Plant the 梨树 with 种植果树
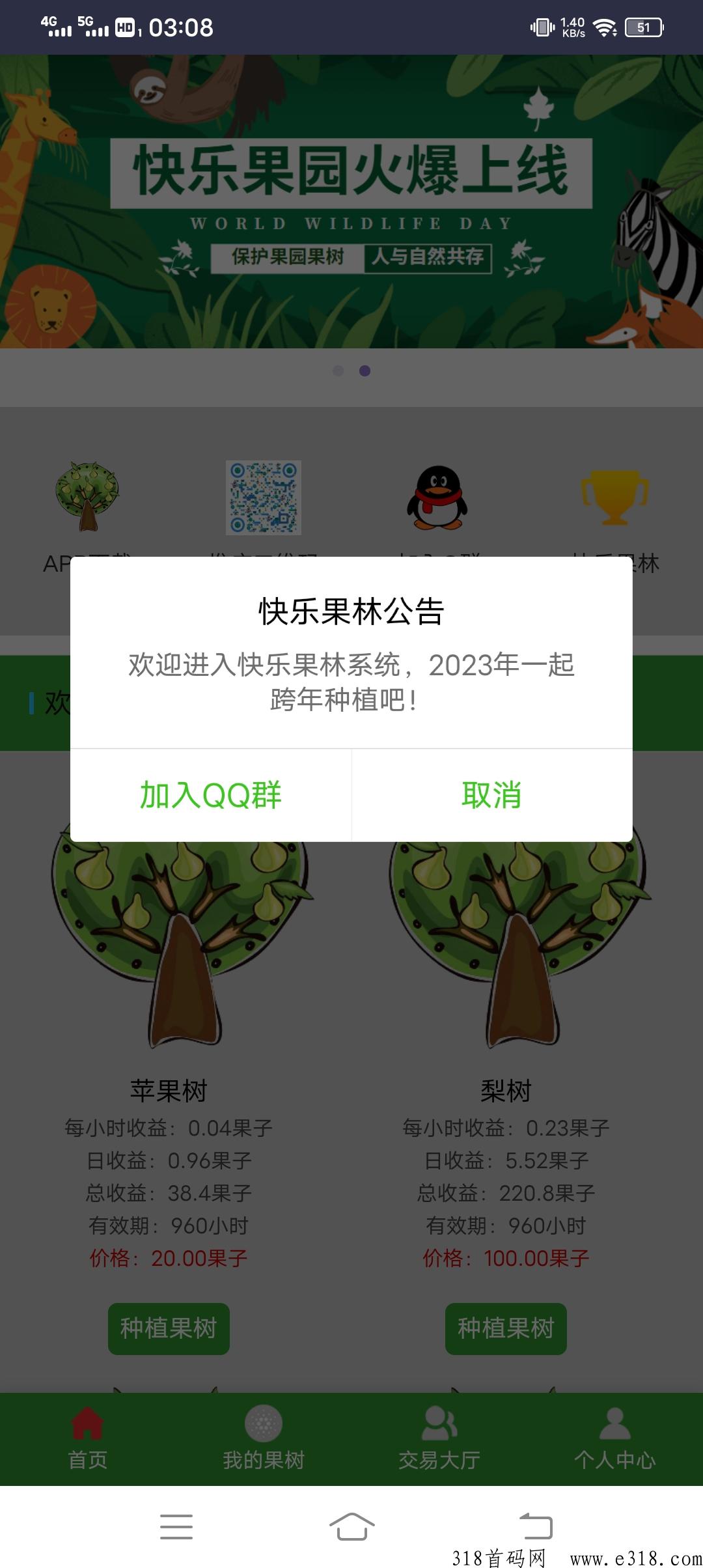 point(506,1328)
